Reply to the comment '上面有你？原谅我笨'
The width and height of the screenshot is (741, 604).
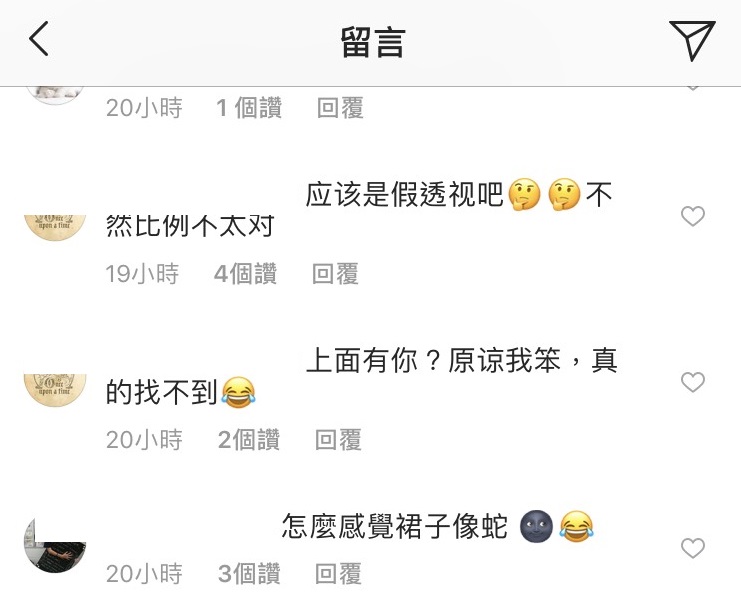[338, 440]
